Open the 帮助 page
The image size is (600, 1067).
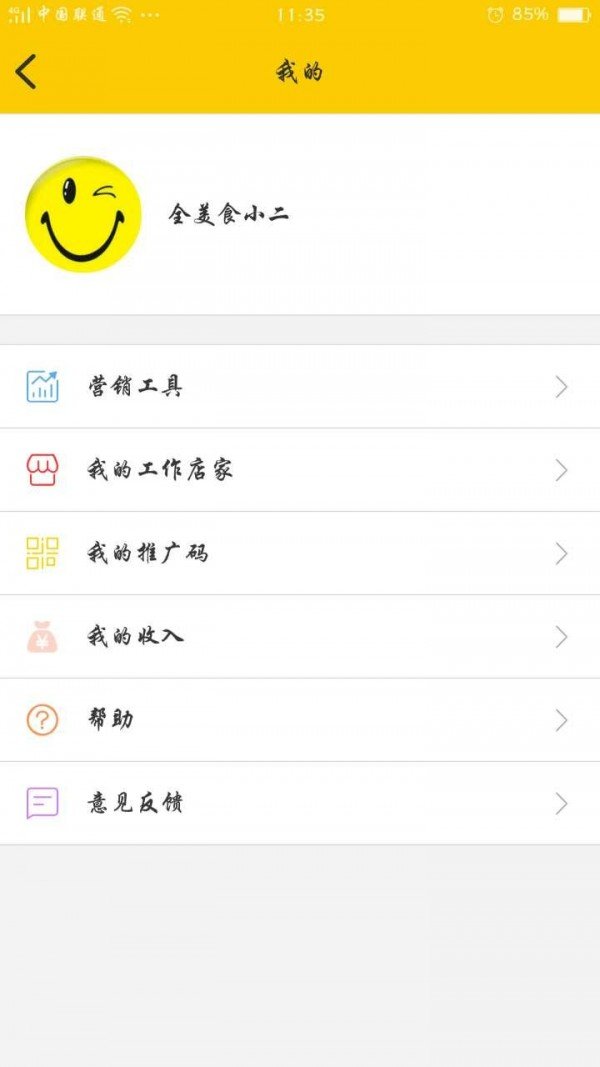(x=300, y=720)
